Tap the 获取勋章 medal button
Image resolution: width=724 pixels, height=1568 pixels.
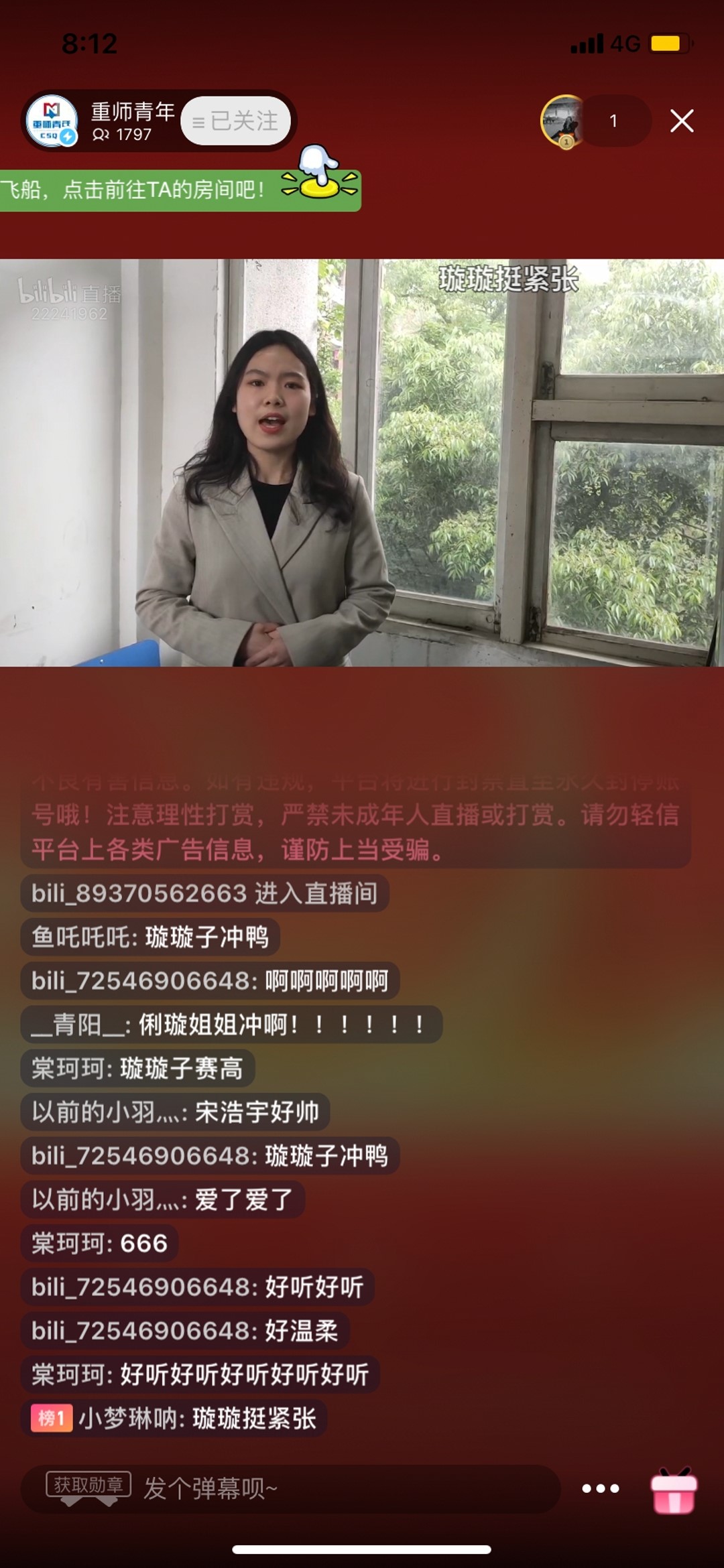pos(88,1484)
